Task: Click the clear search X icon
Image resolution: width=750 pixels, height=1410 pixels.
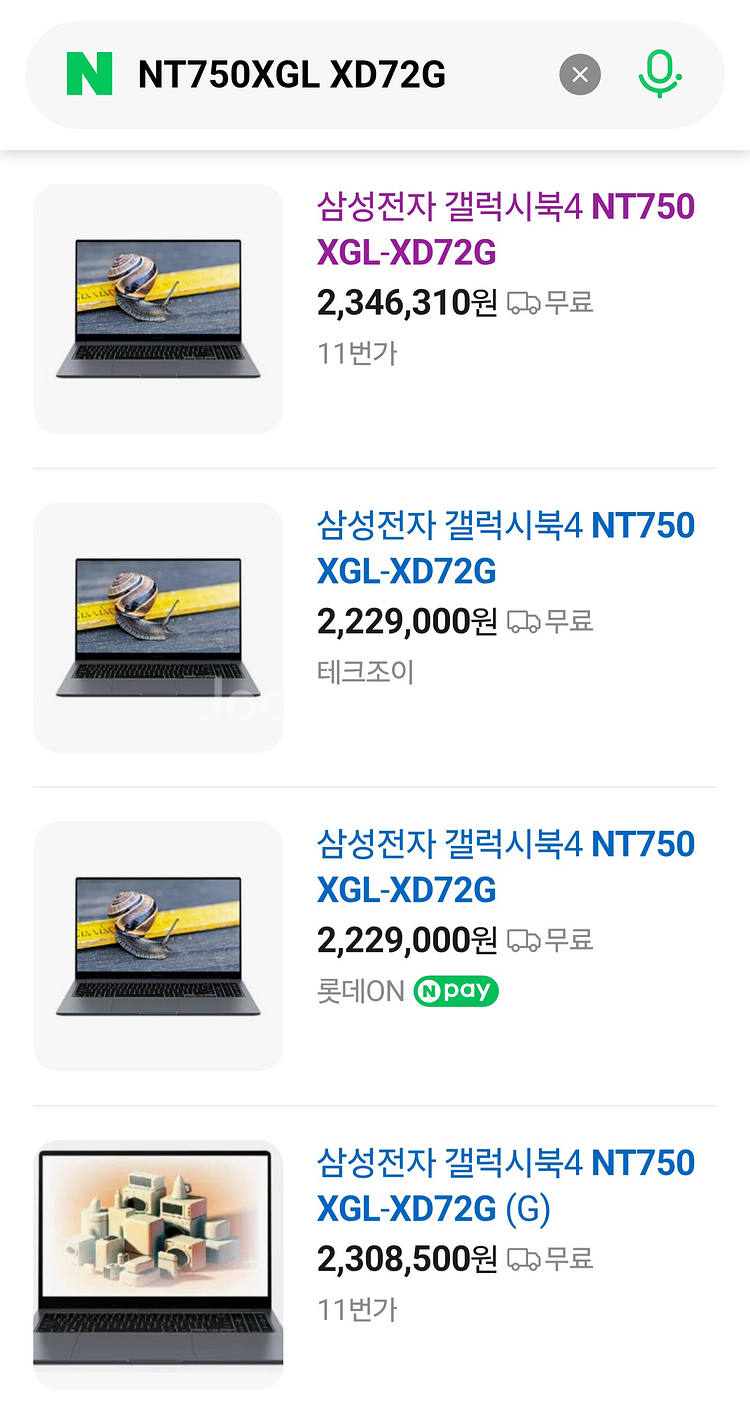Action: [x=580, y=74]
